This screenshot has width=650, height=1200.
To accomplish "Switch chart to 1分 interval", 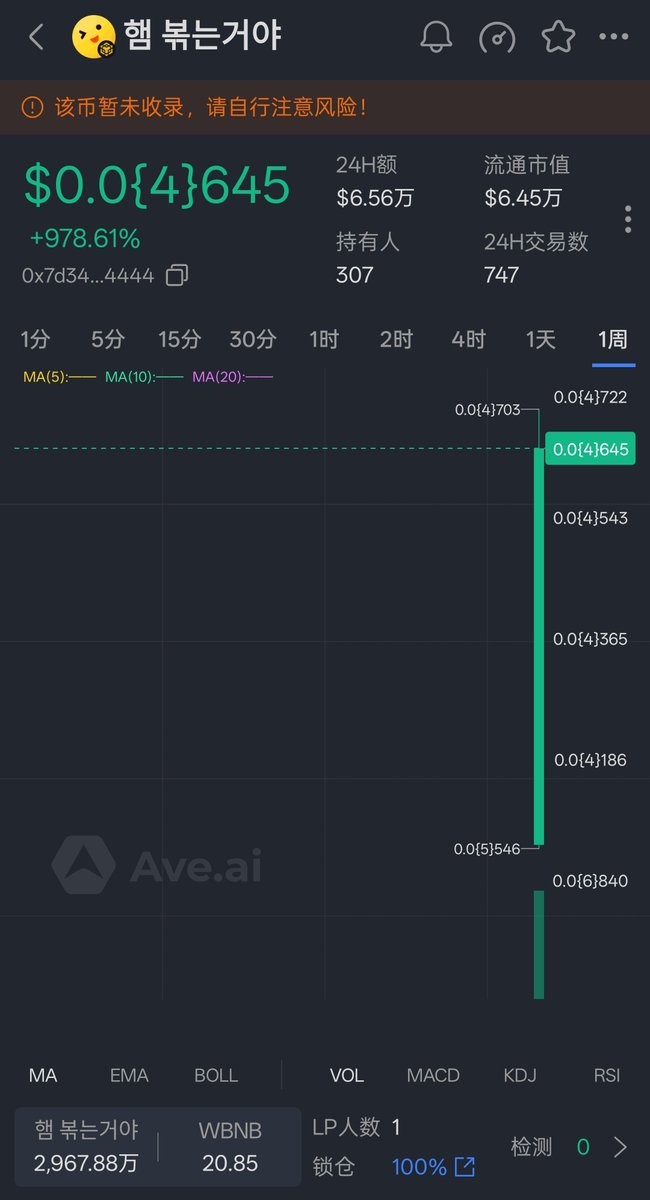I will [x=35, y=339].
